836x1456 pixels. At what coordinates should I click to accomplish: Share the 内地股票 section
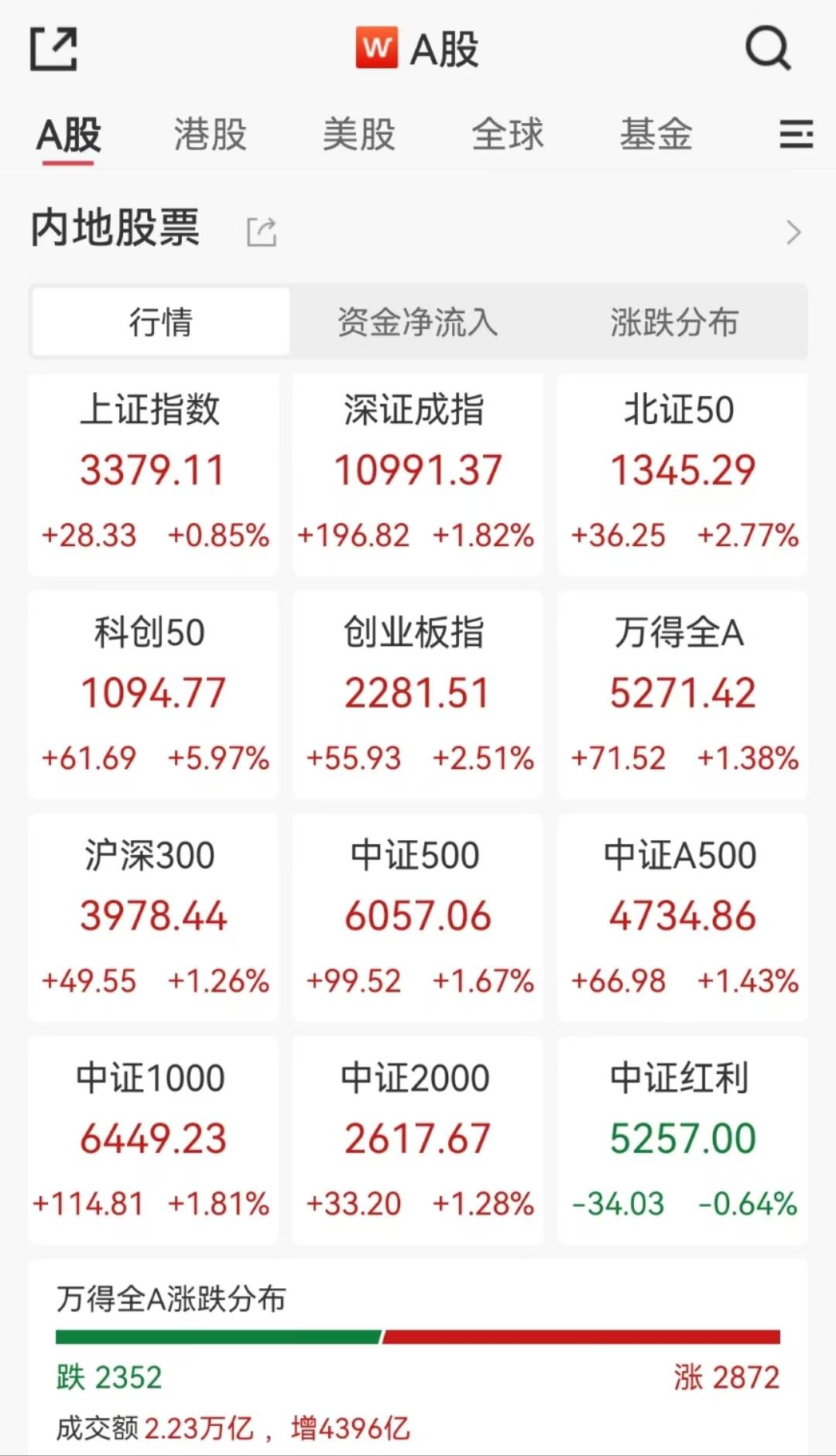click(x=262, y=232)
